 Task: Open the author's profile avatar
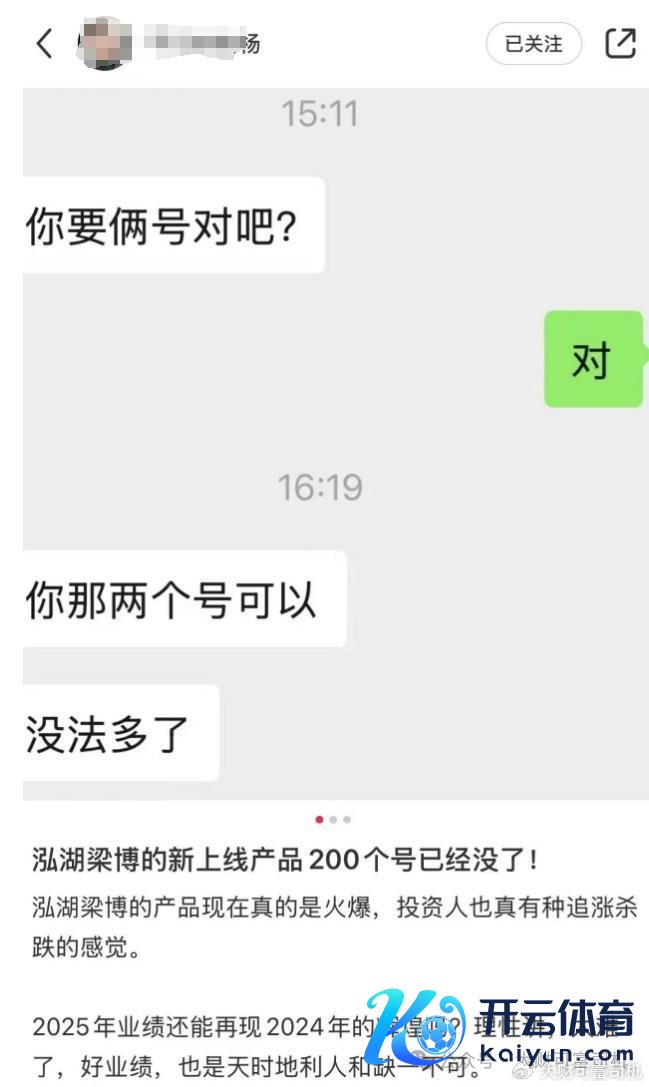103,43
